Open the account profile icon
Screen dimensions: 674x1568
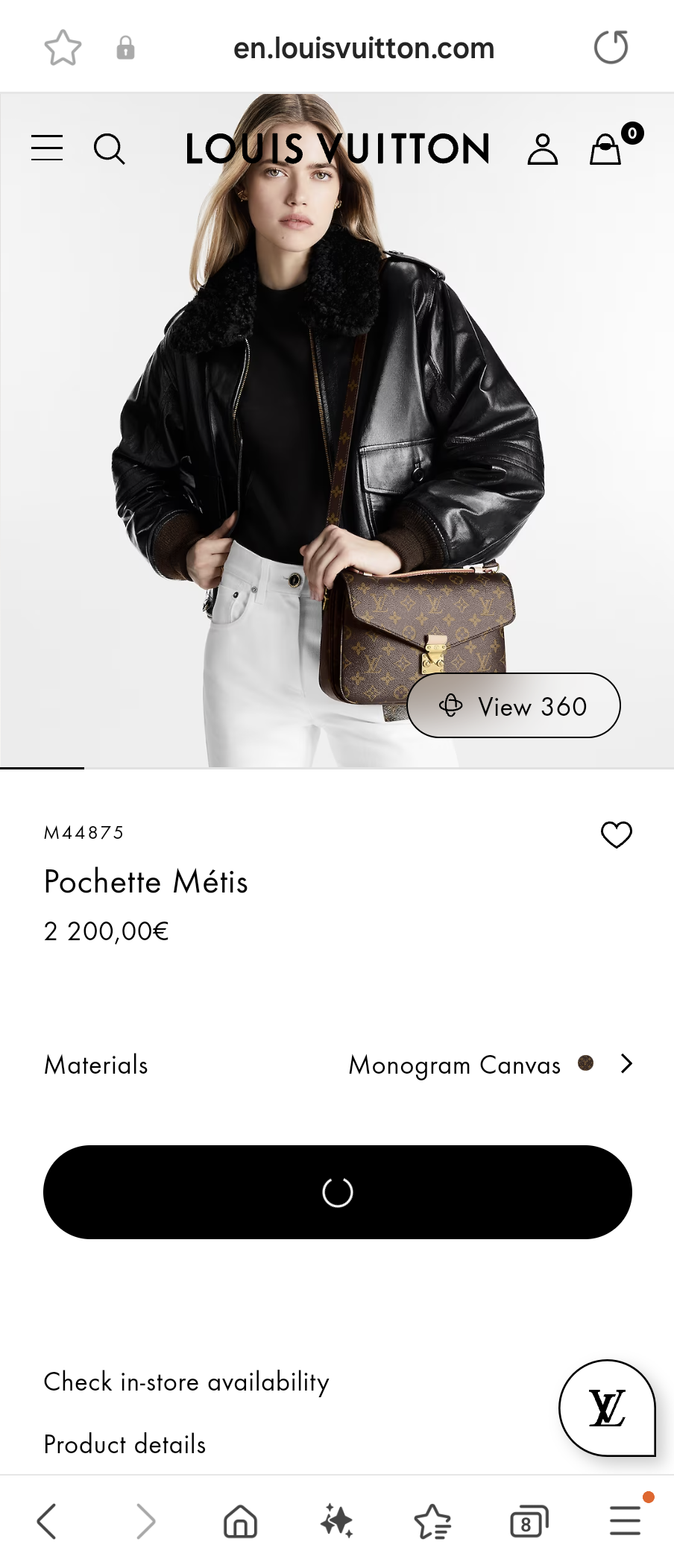[543, 148]
